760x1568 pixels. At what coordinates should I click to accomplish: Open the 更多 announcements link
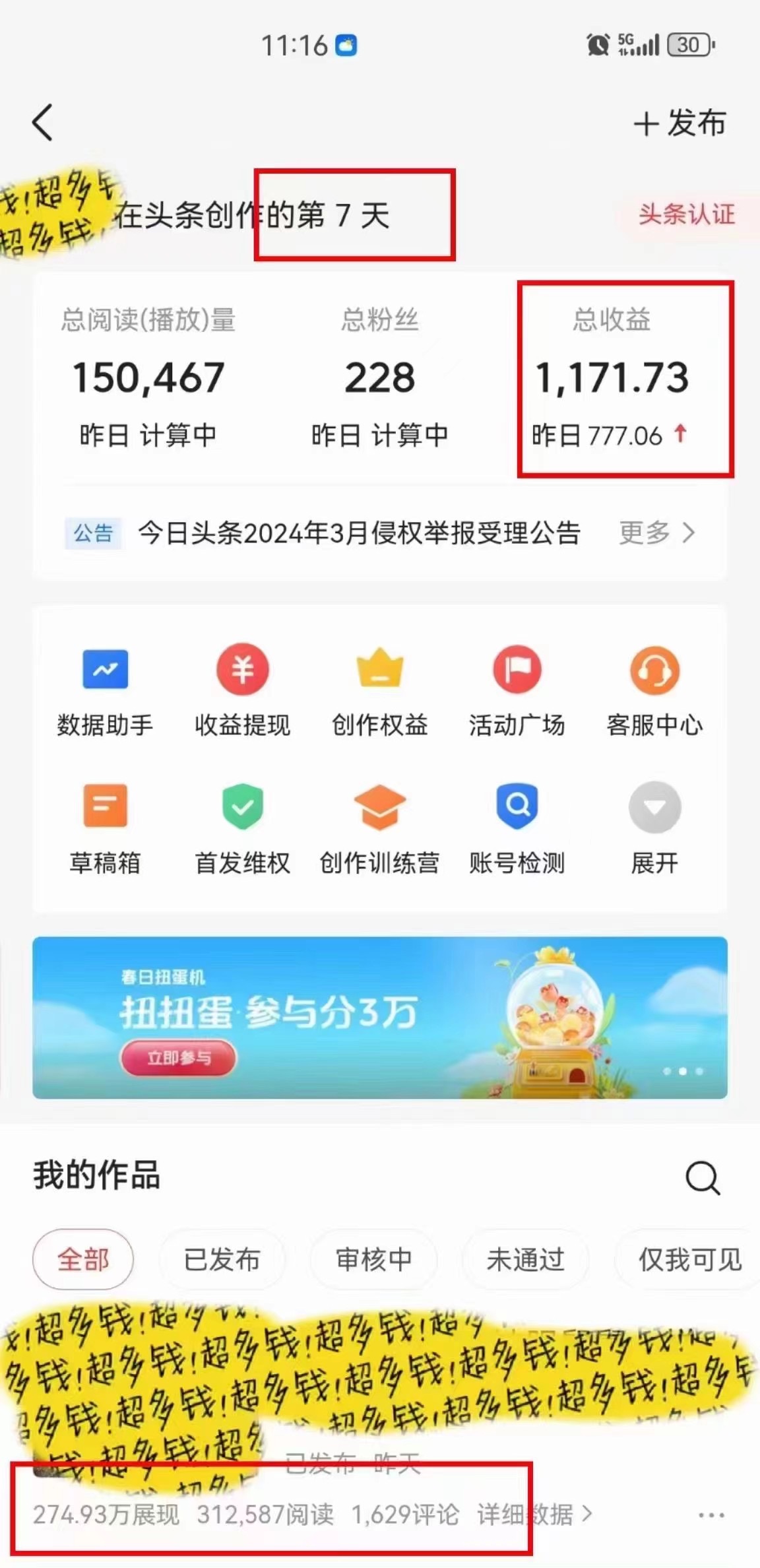tap(656, 533)
